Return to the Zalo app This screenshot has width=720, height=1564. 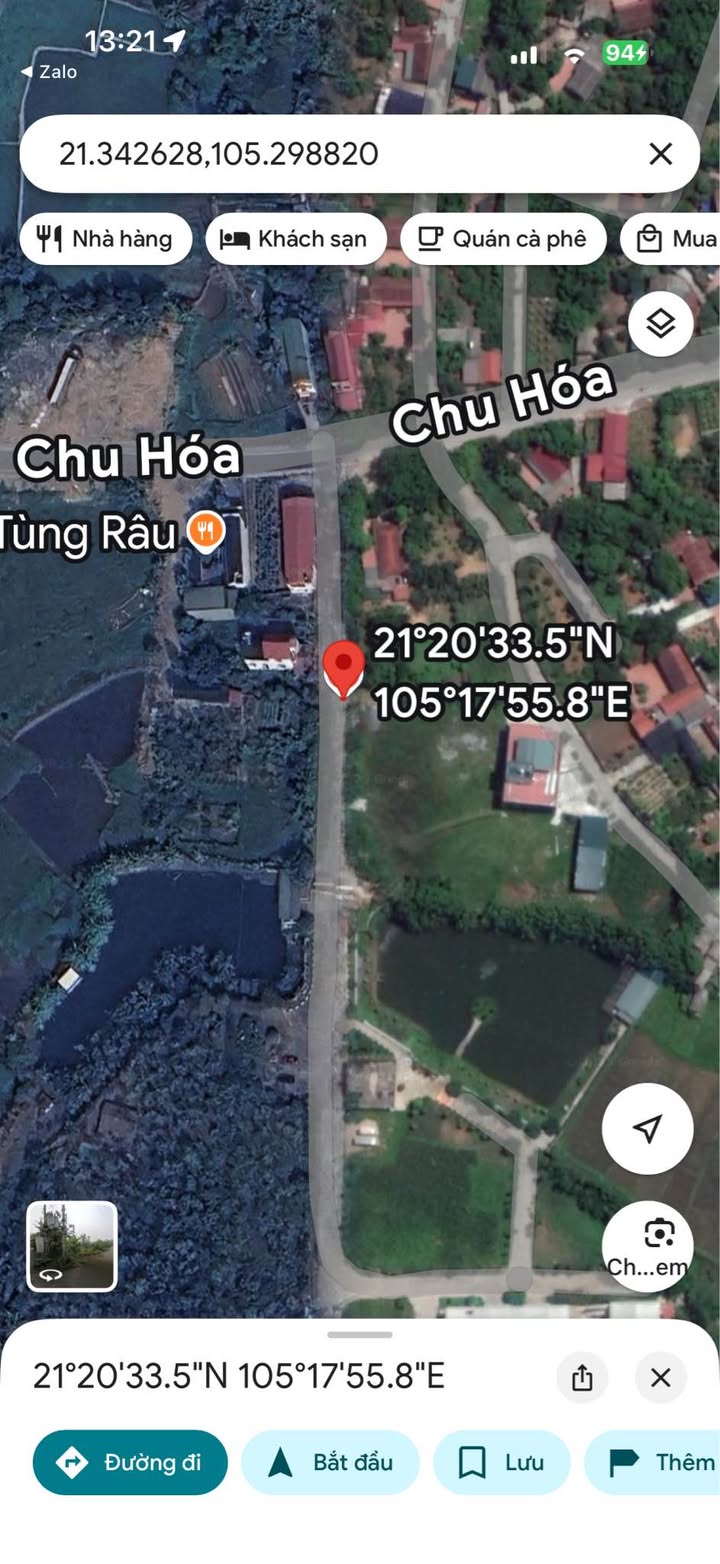[x=50, y=72]
